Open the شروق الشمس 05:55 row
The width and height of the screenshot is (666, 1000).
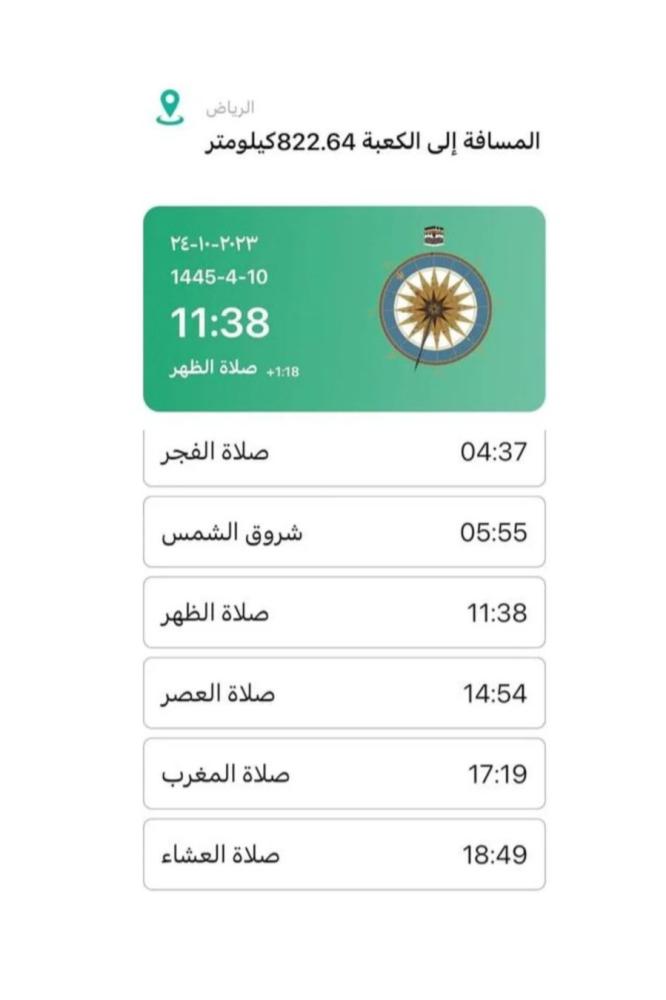(x=344, y=532)
